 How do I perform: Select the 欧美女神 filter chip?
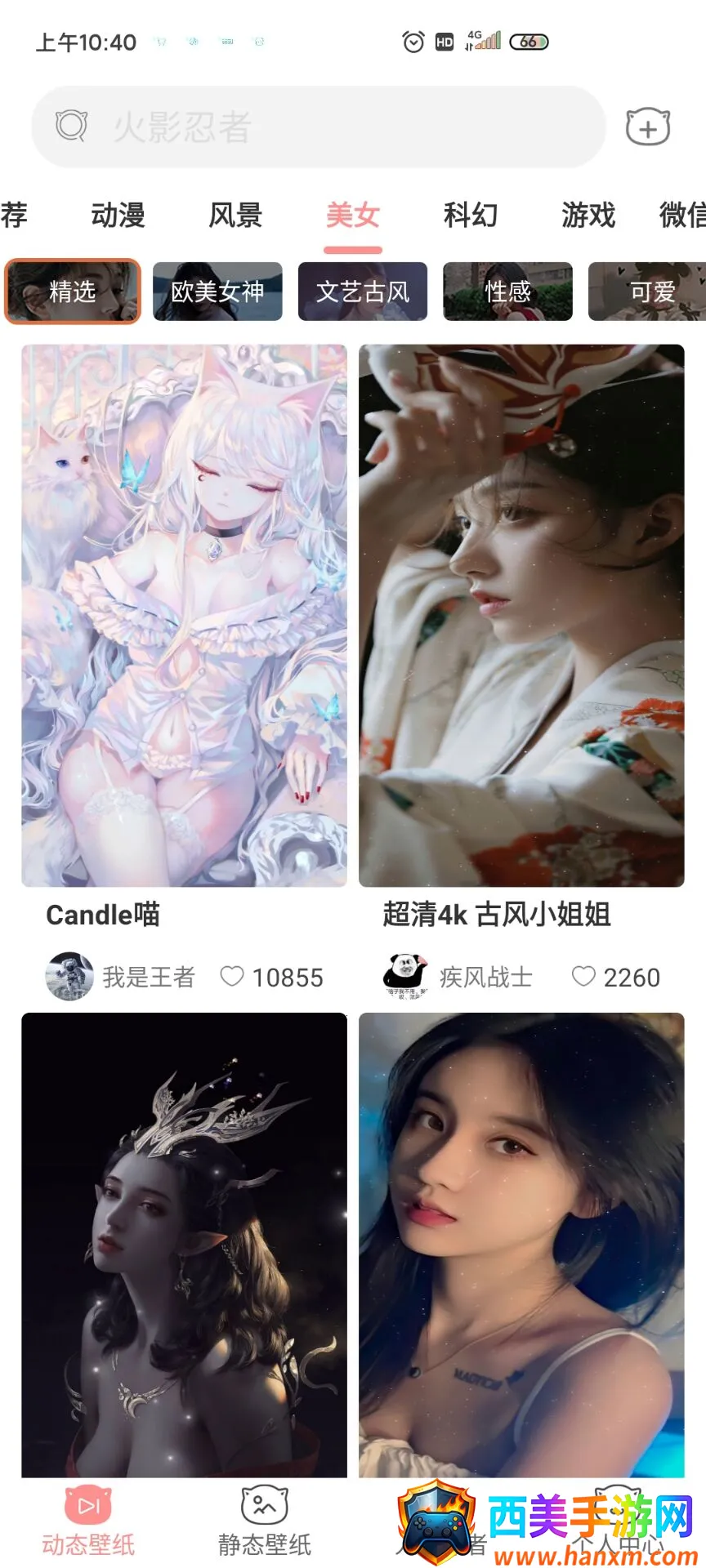(x=217, y=292)
